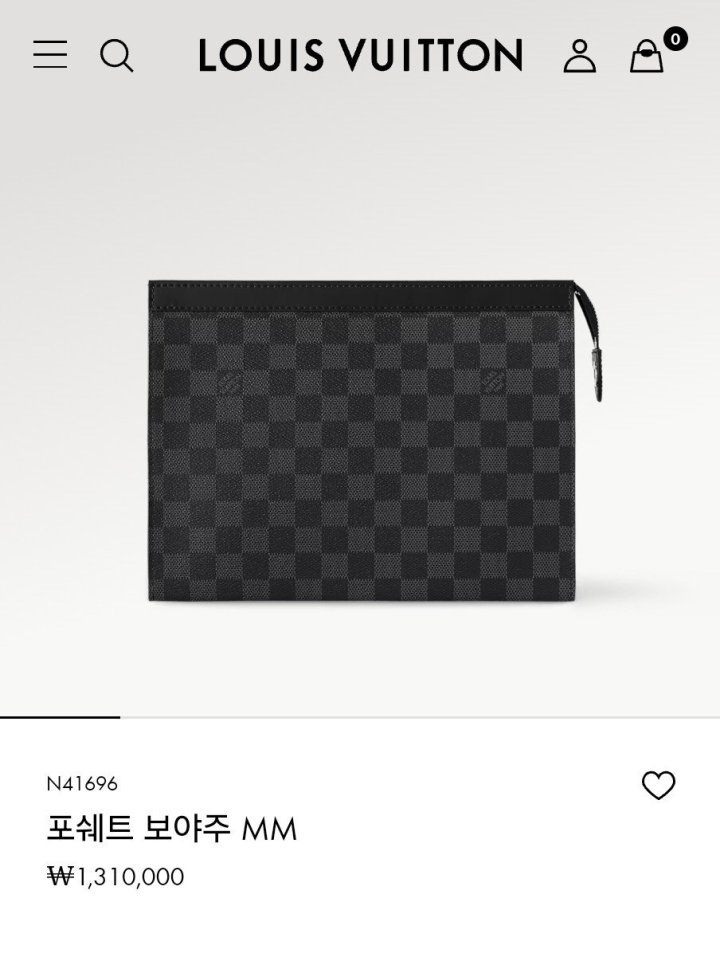Open the account profile icon
Viewport: 720px width, 957px height.
(579, 55)
